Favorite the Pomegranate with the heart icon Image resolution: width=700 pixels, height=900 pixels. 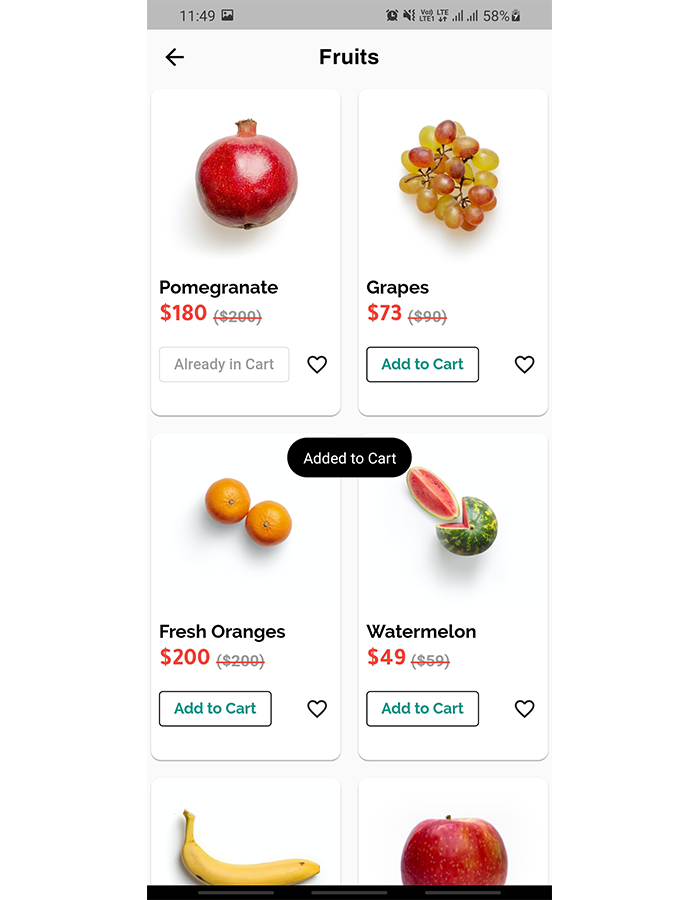(x=317, y=365)
